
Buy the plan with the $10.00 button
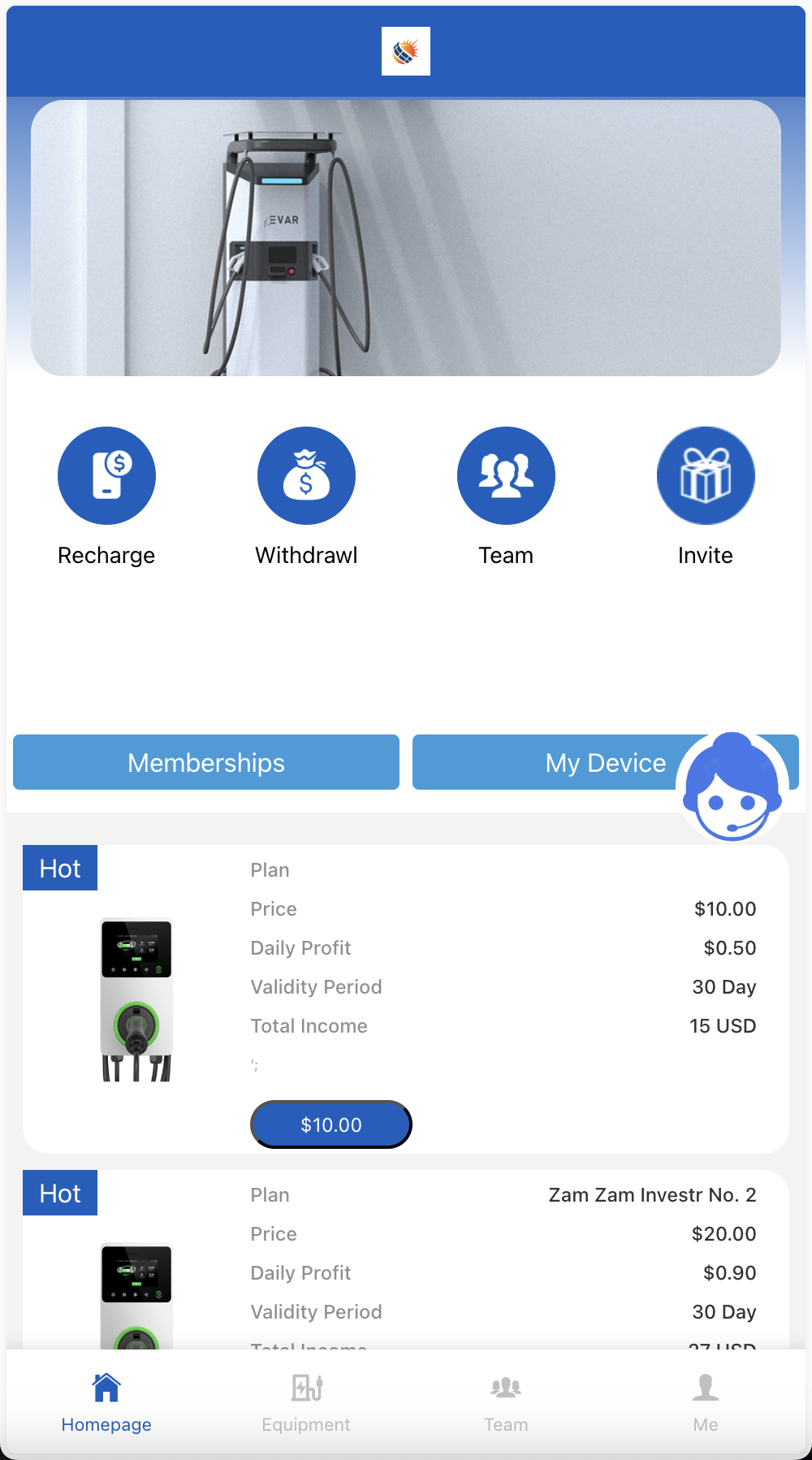point(331,1124)
